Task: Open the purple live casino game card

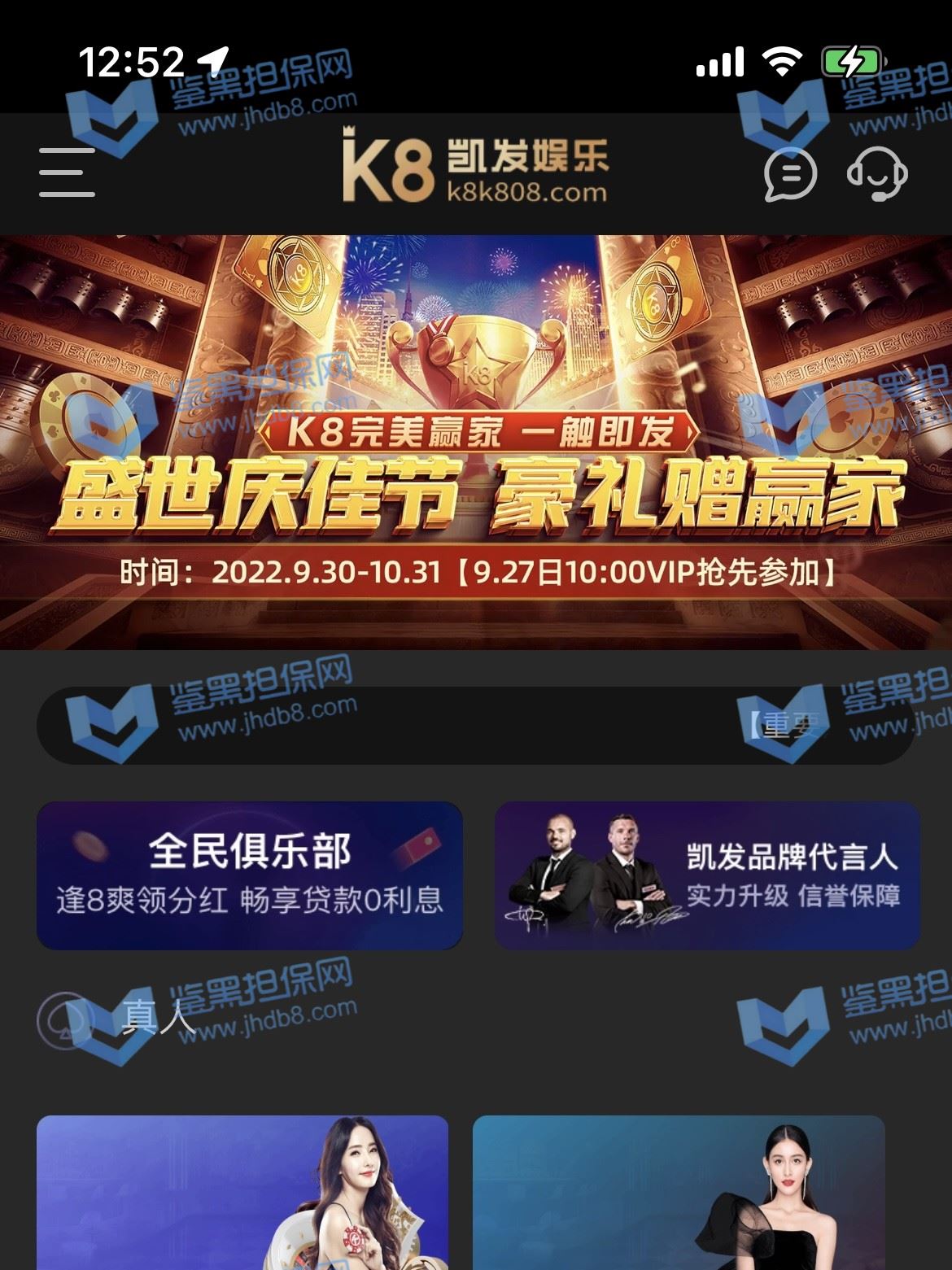Action: click(x=242, y=1192)
